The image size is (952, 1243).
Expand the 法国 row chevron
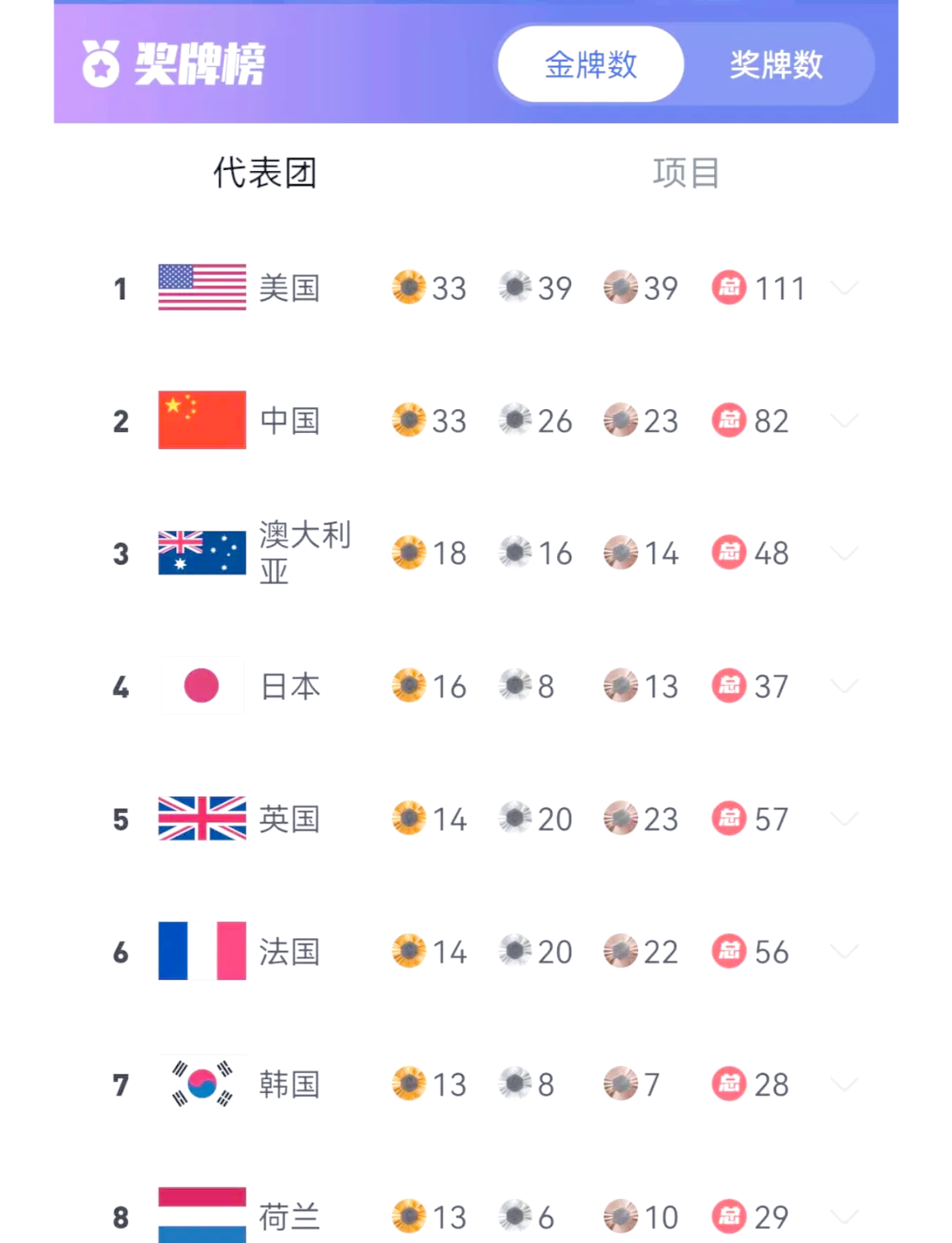click(844, 951)
